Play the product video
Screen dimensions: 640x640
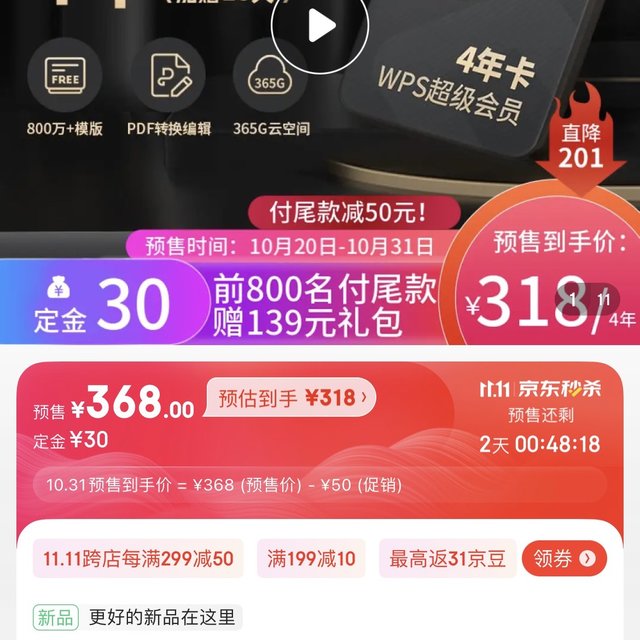(x=320, y=25)
